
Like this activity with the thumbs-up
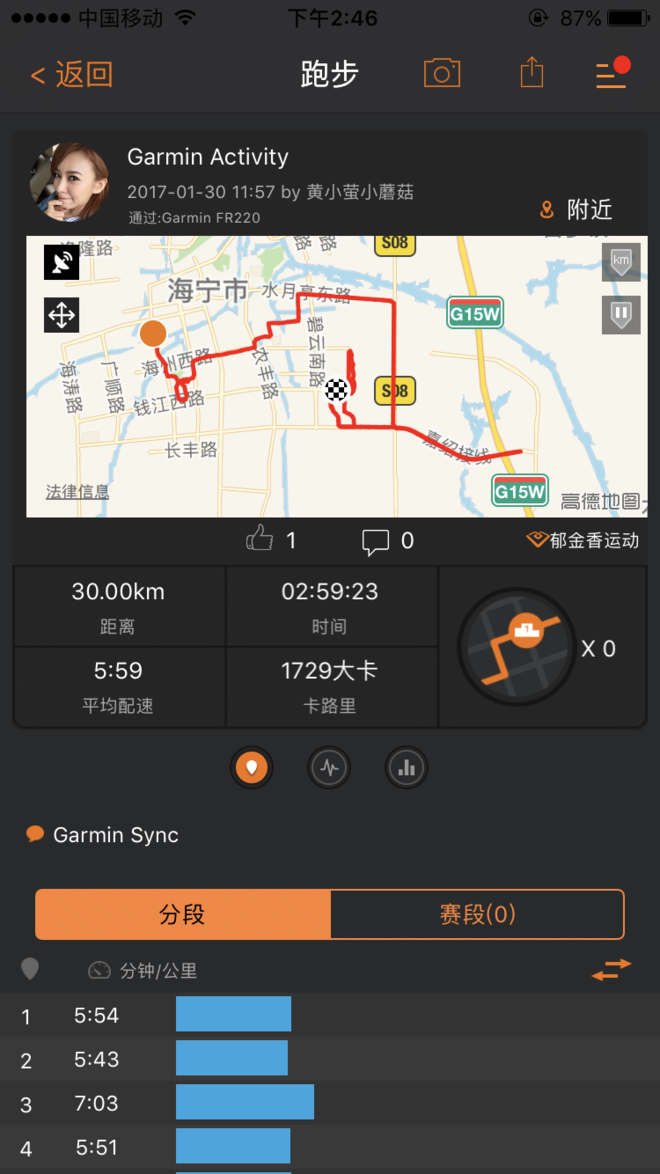coord(260,541)
